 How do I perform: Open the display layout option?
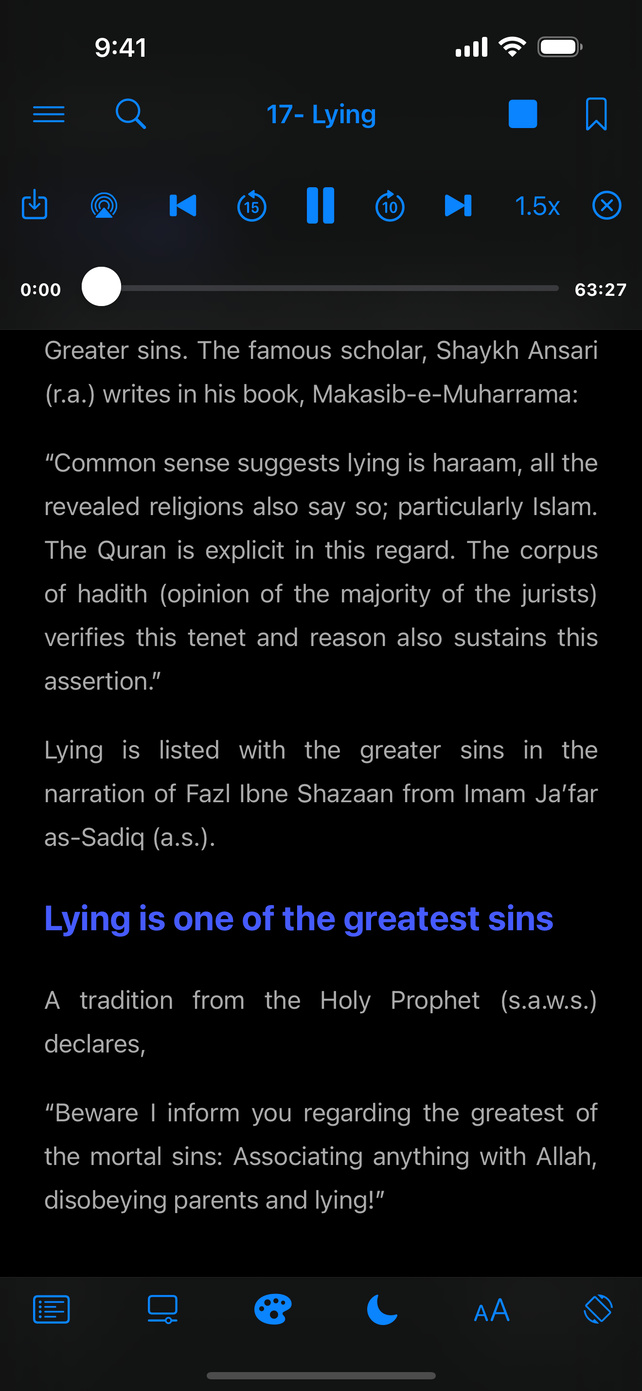162,1309
